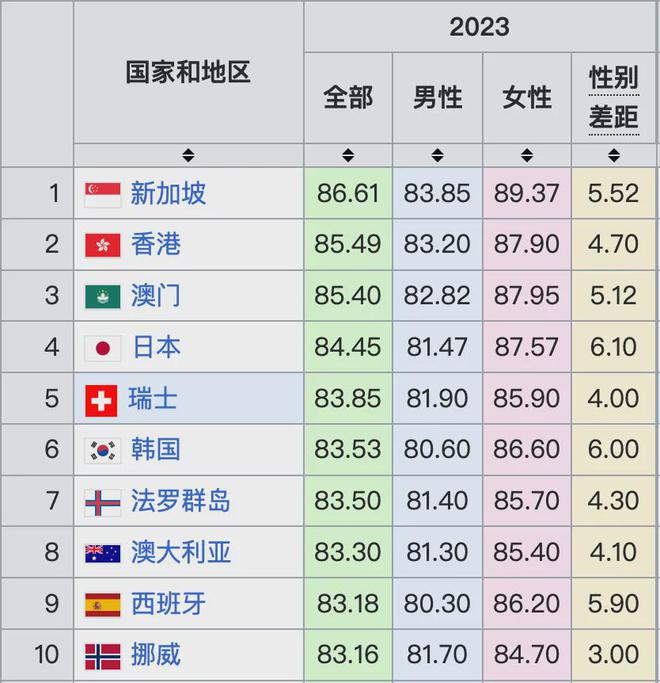
Task: Sort by the 女性 column
Action: pyautogui.click(x=527, y=155)
